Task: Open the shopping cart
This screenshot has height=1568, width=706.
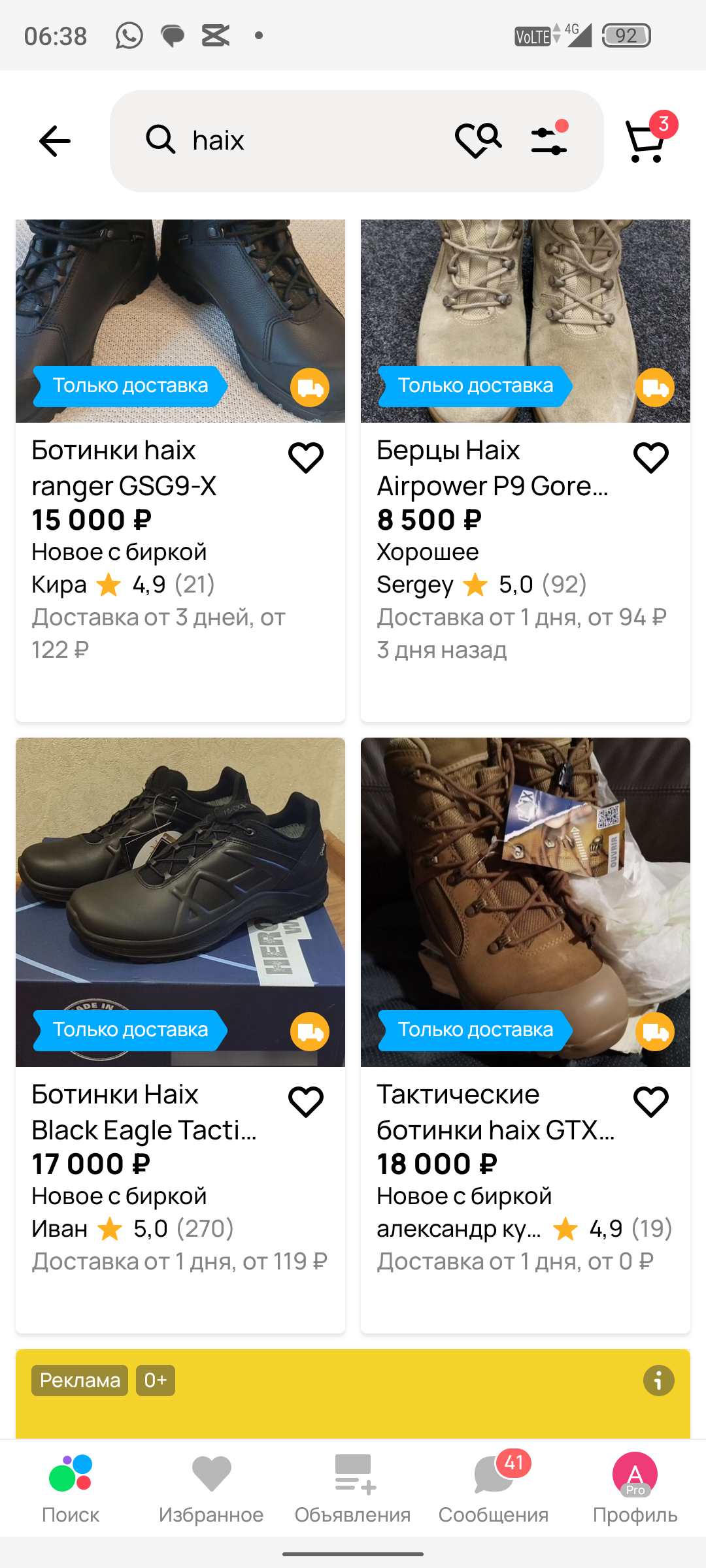Action: click(x=647, y=140)
